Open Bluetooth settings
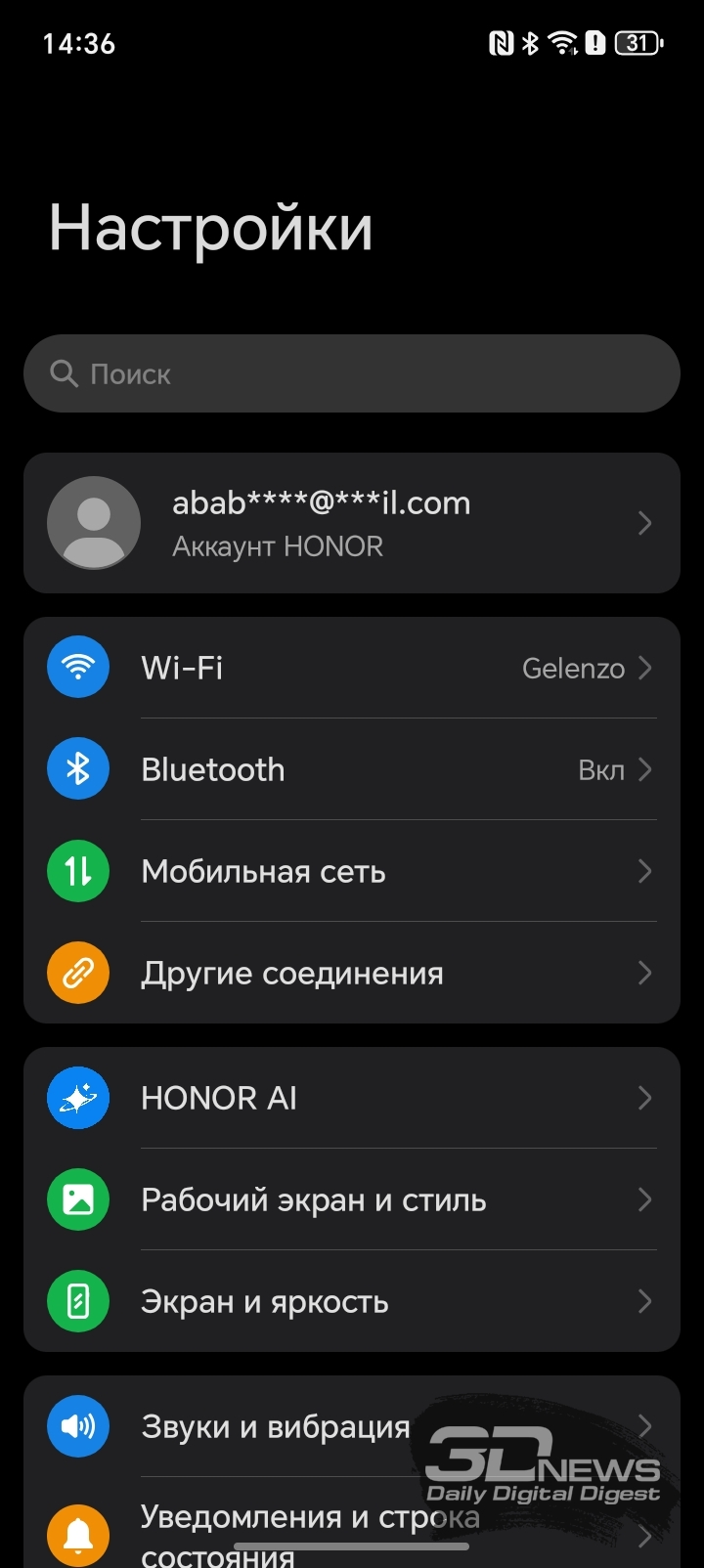The image size is (704, 1568). [x=352, y=770]
